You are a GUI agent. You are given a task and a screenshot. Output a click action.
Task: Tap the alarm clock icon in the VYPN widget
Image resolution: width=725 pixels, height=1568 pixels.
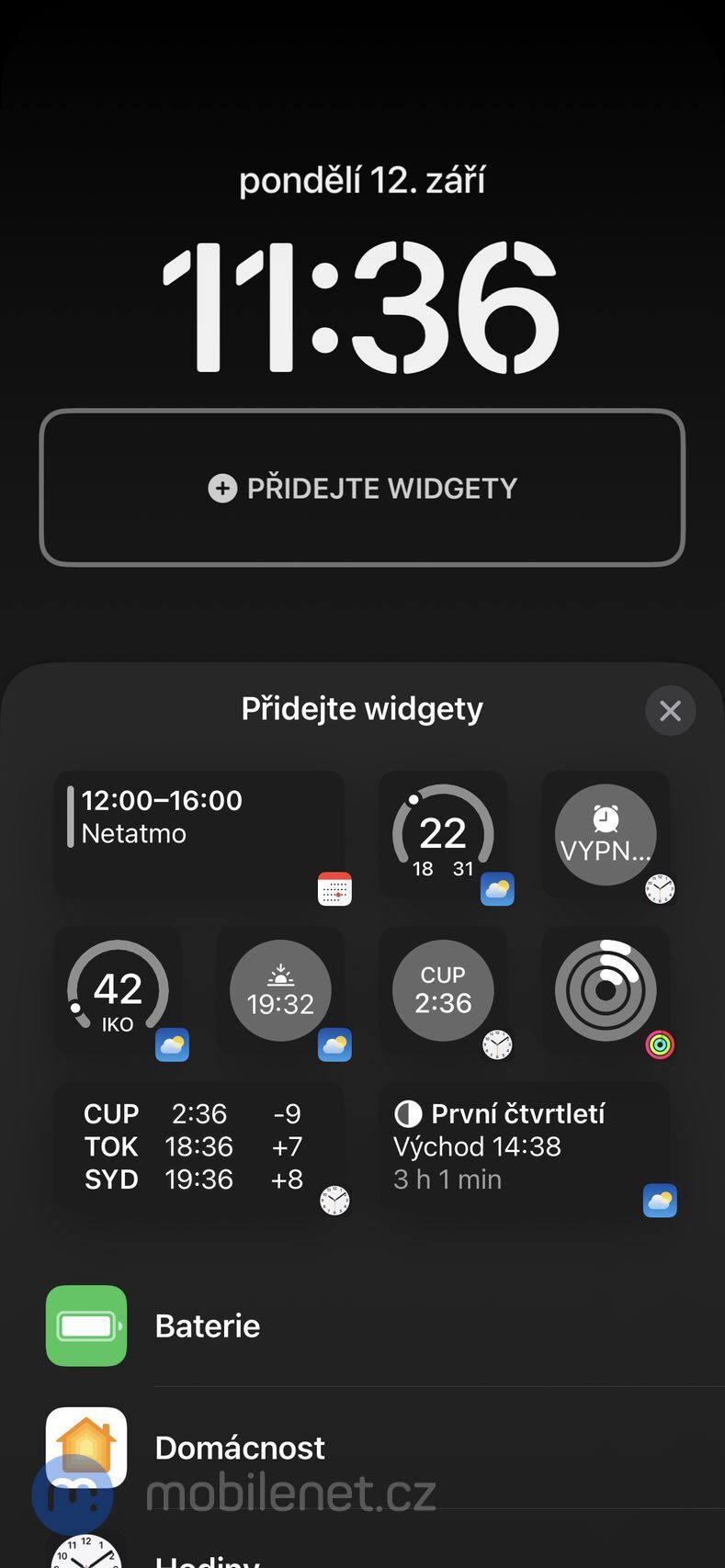coord(606,818)
